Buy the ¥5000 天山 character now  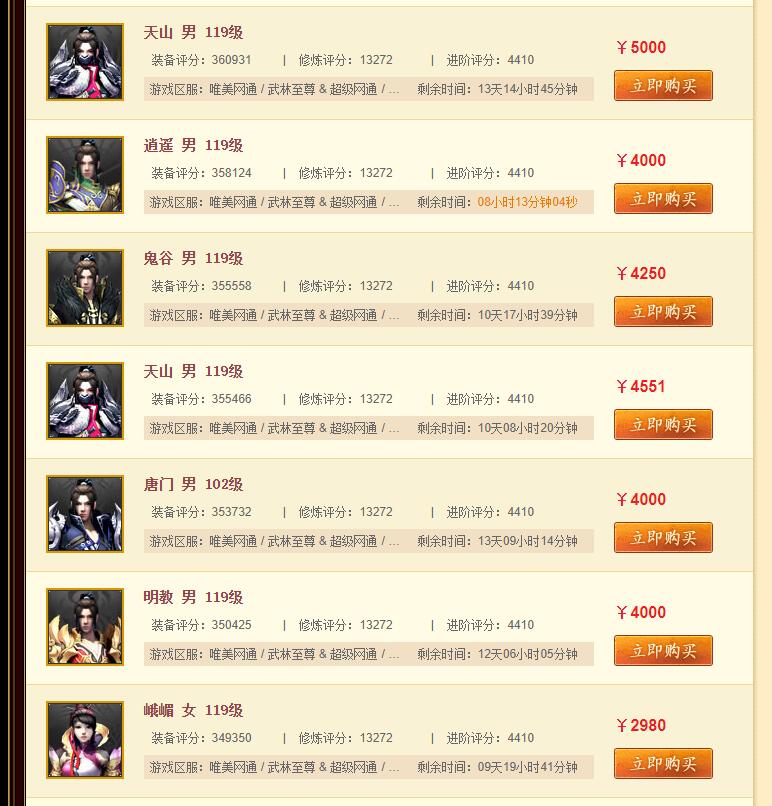pos(663,86)
